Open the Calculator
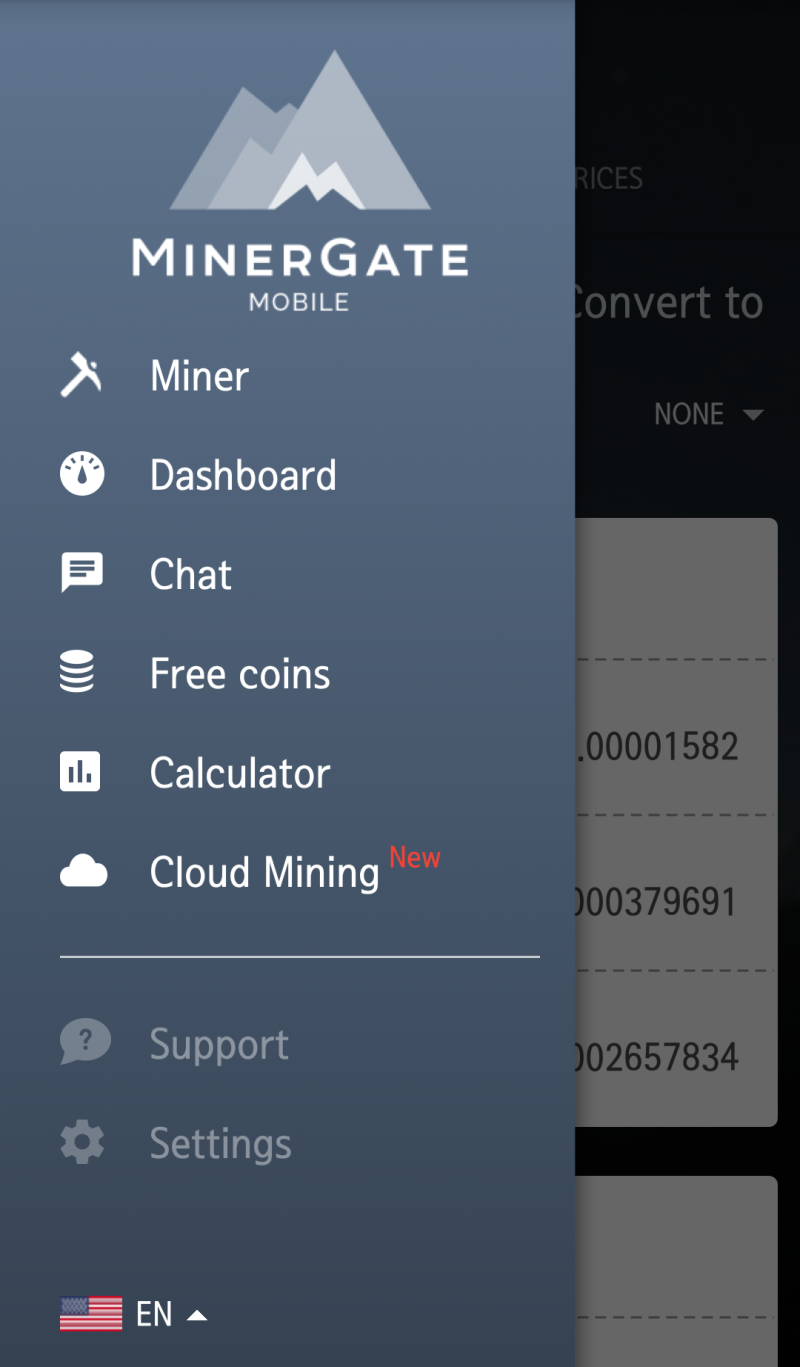 pyautogui.click(x=239, y=773)
